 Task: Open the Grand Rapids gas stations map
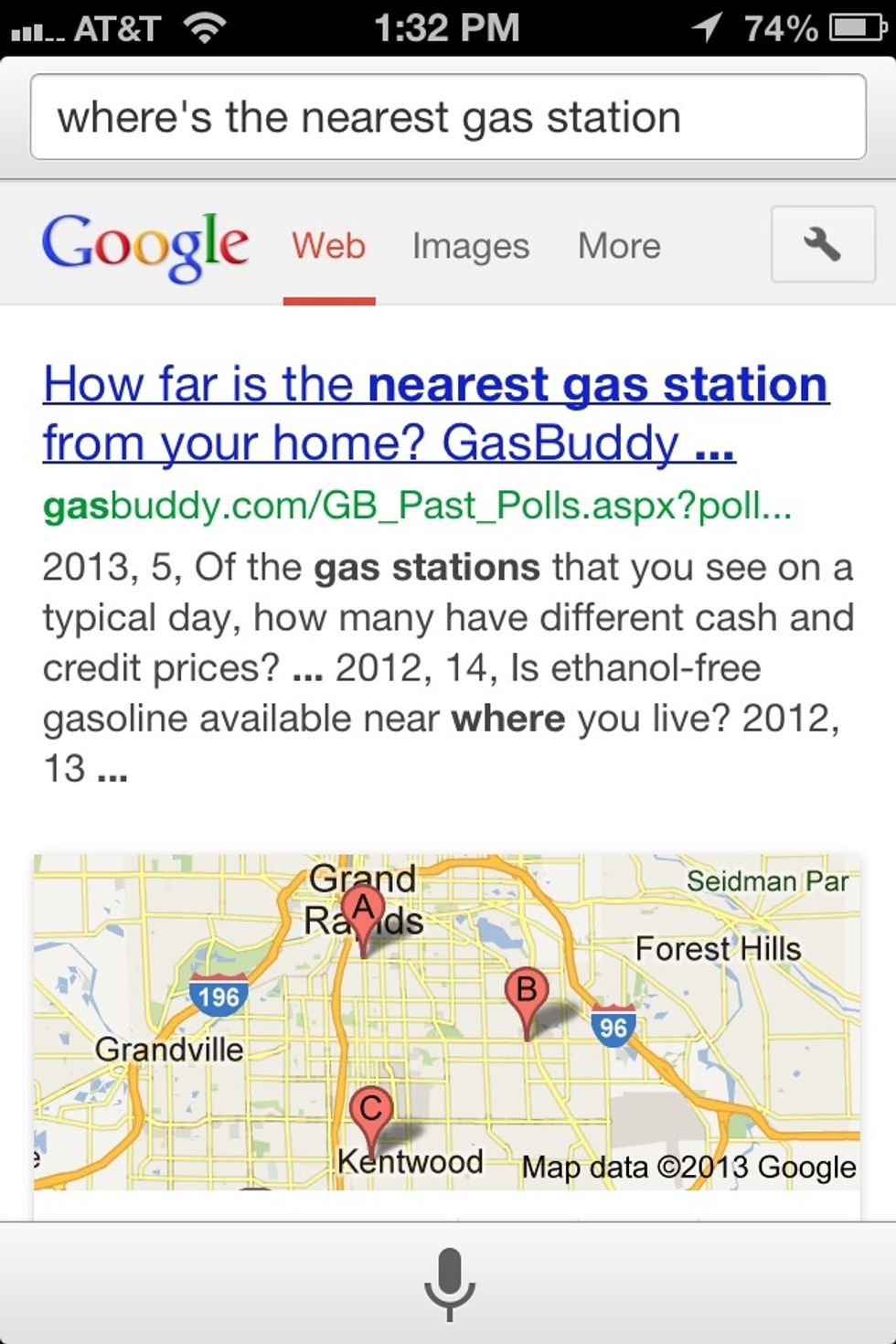(447, 1020)
